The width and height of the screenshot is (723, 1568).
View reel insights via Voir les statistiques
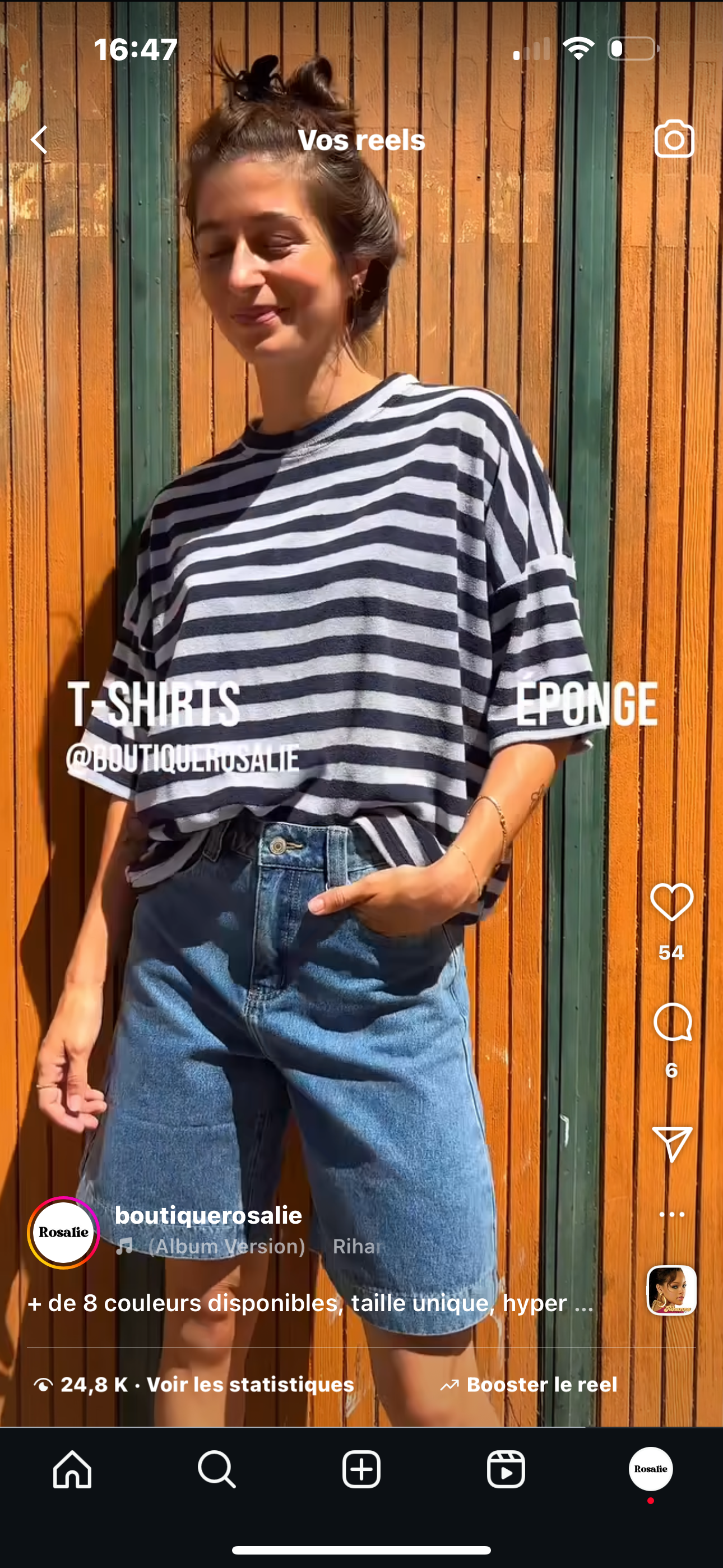pos(249,1385)
